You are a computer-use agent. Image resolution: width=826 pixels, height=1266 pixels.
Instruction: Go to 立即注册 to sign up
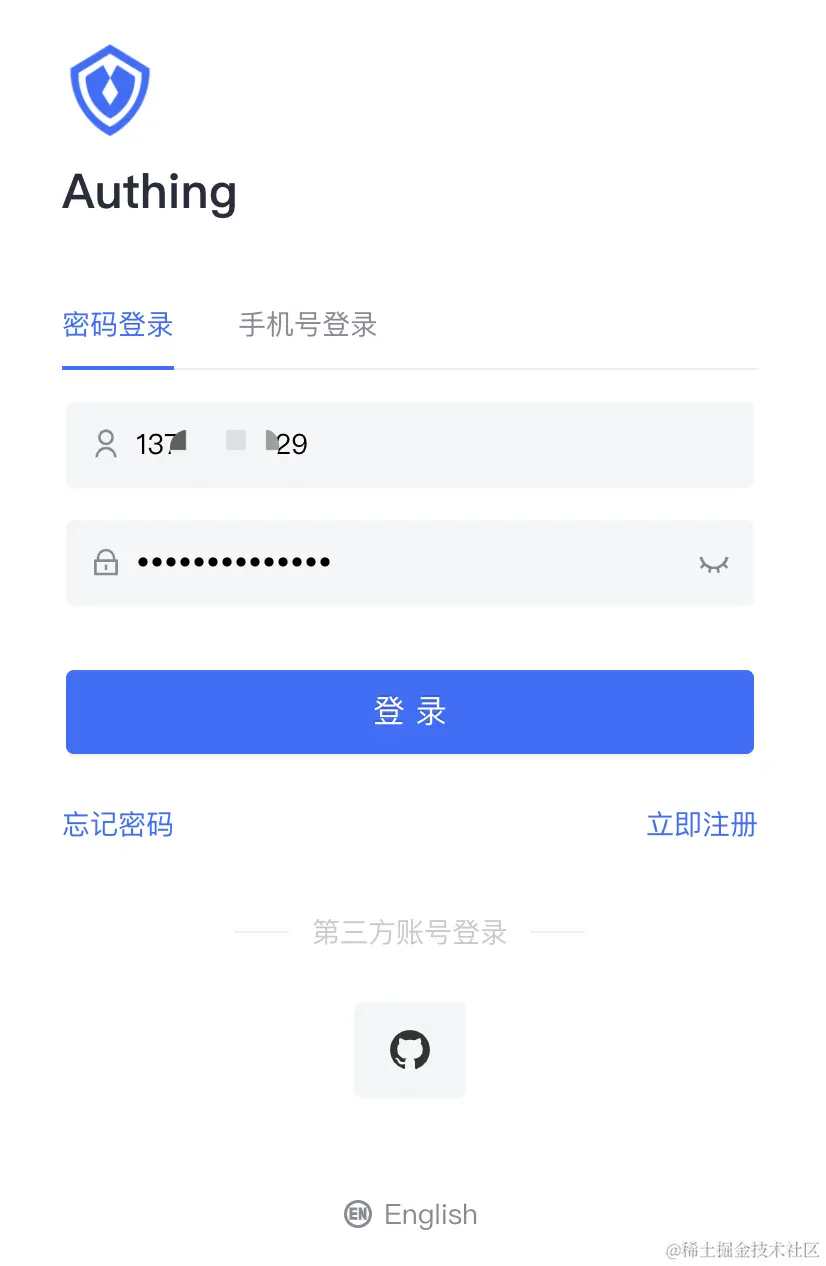[x=701, y=824]
